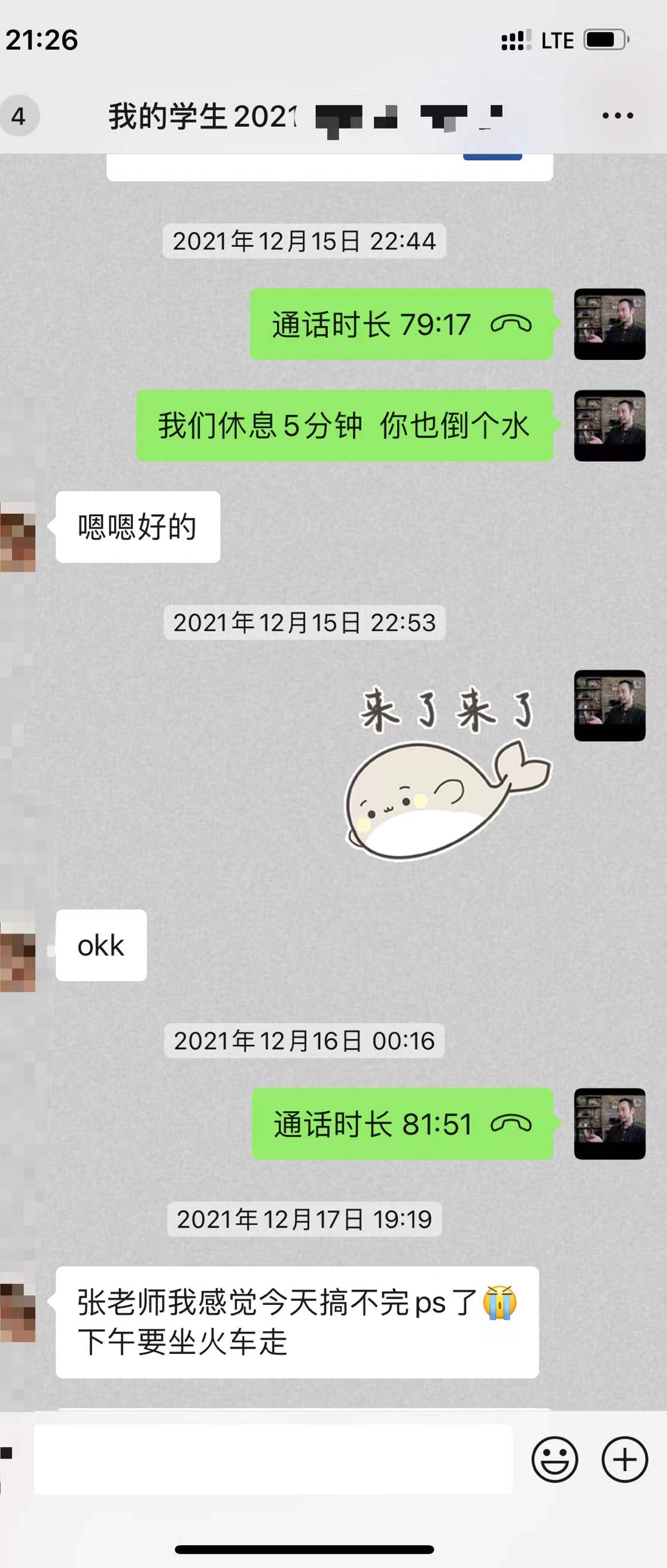Screen dimensions: 667x1568
Task: Open the avatar beside 我们休息5分钟 message
Action: click(609, 425)
